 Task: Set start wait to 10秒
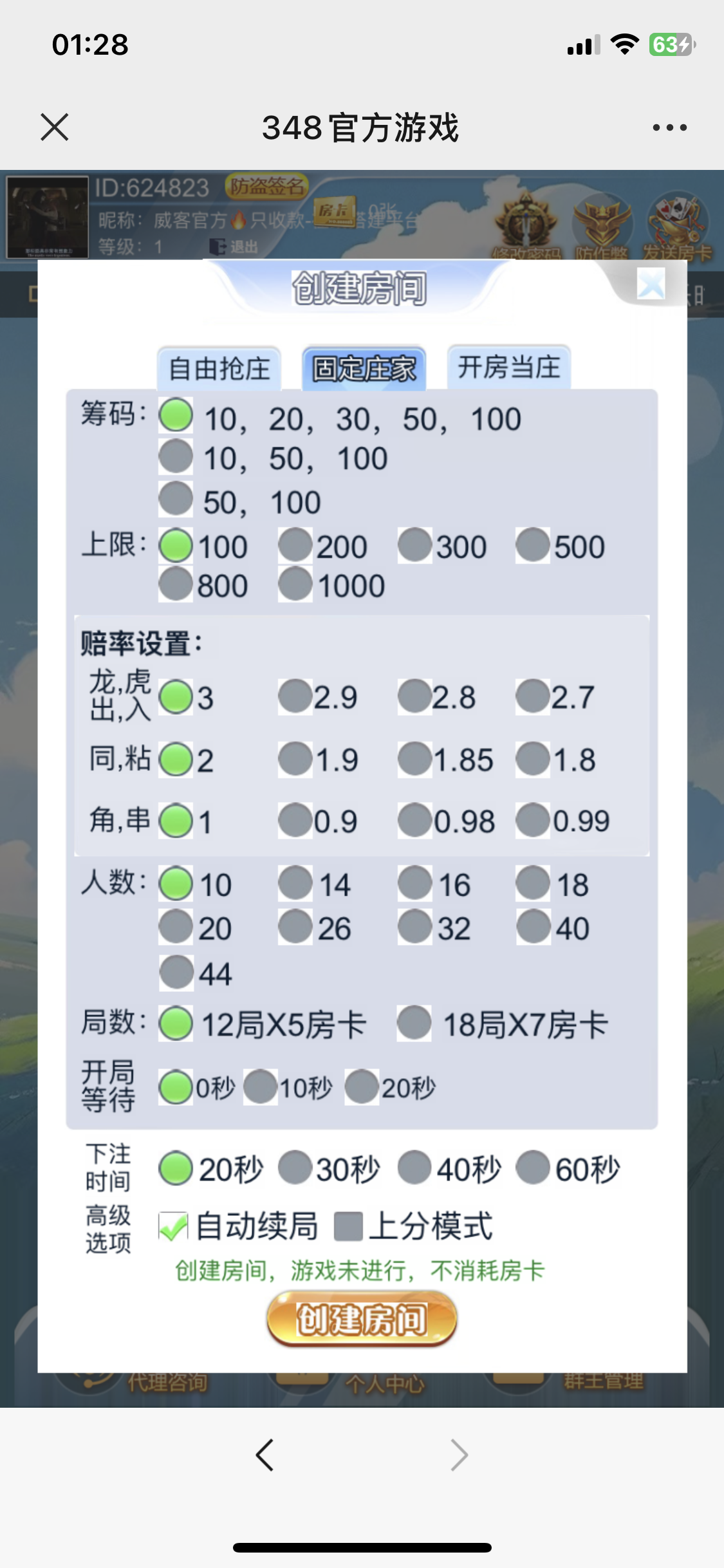(x=261, y=1087)
